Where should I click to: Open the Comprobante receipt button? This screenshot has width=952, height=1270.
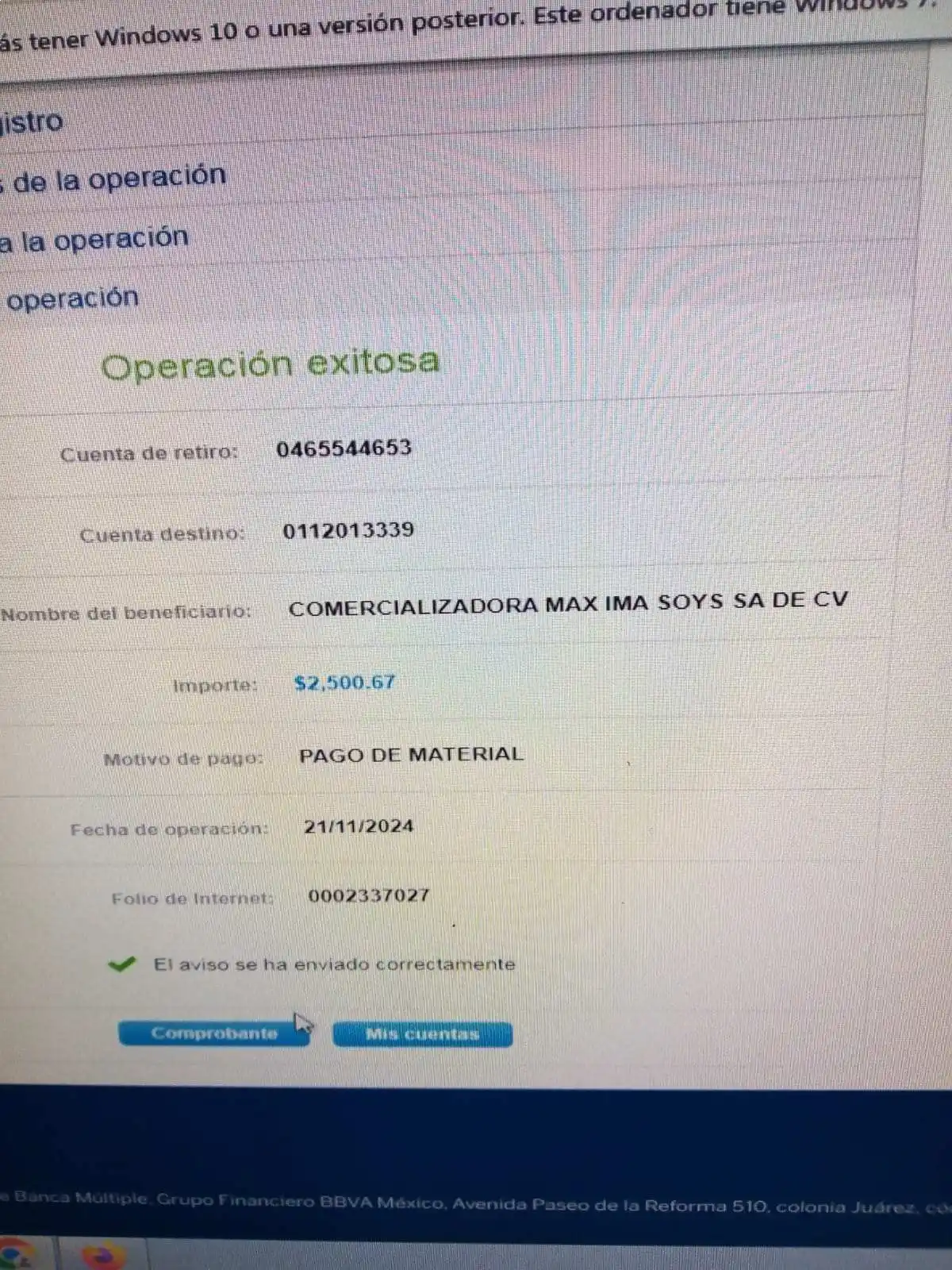tap(213, 1033)
